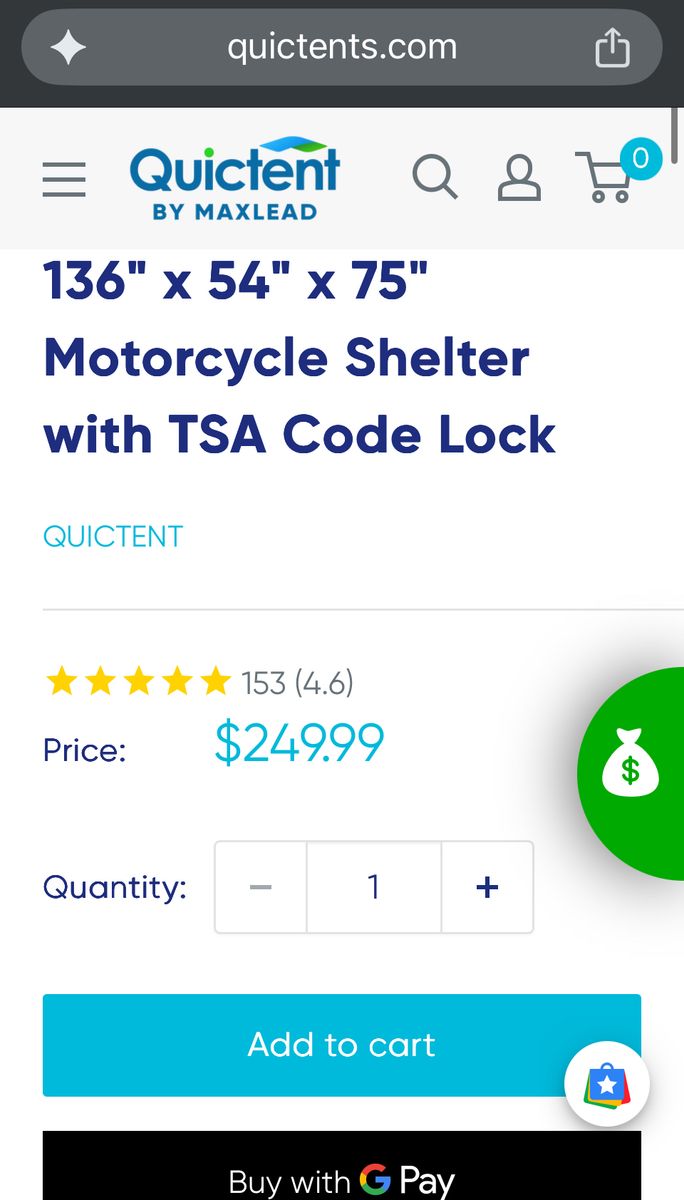Tap the quantity number field
Image resolution: width=684 pixels, height=1200 pixels.
point(374,887)
